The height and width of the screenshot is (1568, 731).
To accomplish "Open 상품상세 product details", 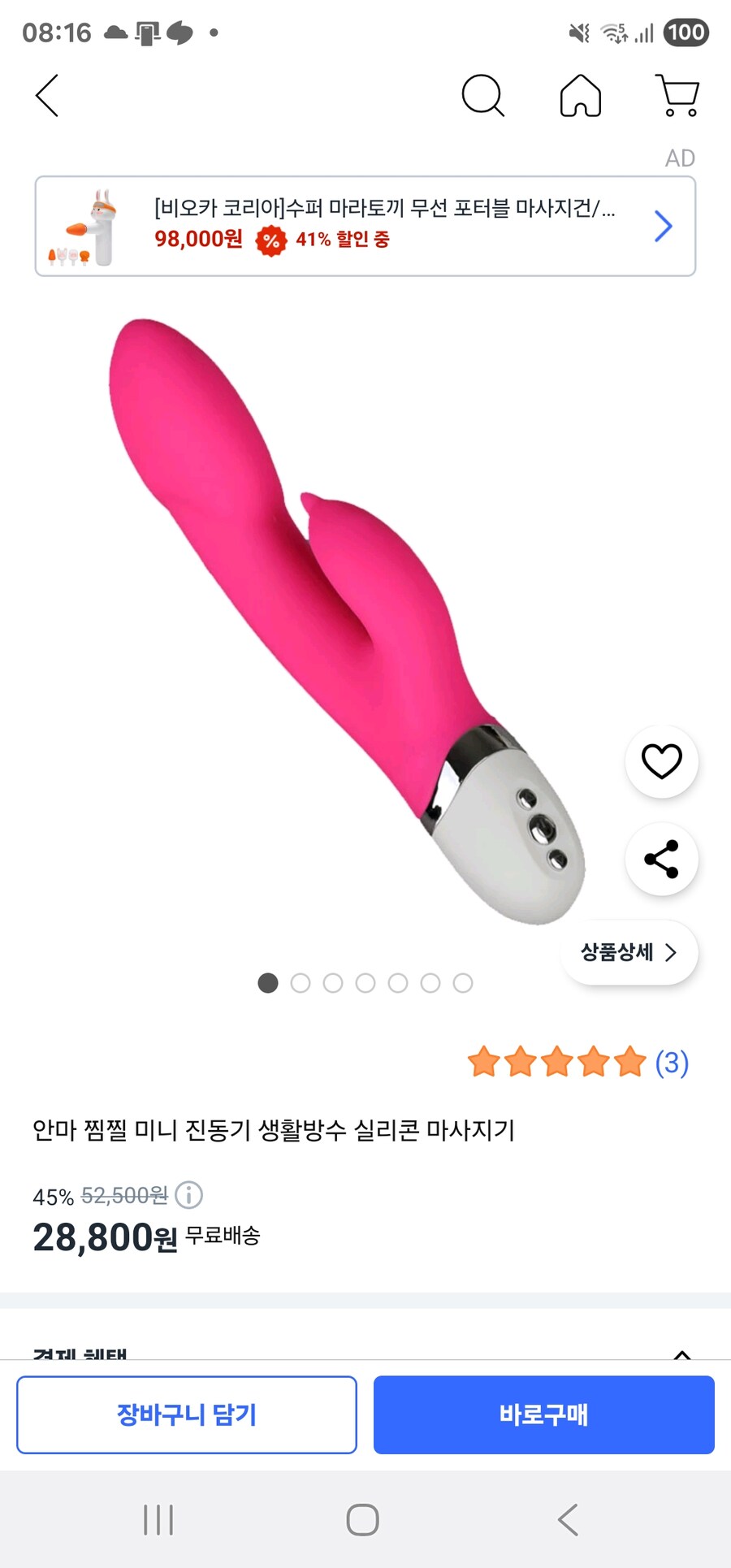I will pyautogui.click(x=629, y=952).
